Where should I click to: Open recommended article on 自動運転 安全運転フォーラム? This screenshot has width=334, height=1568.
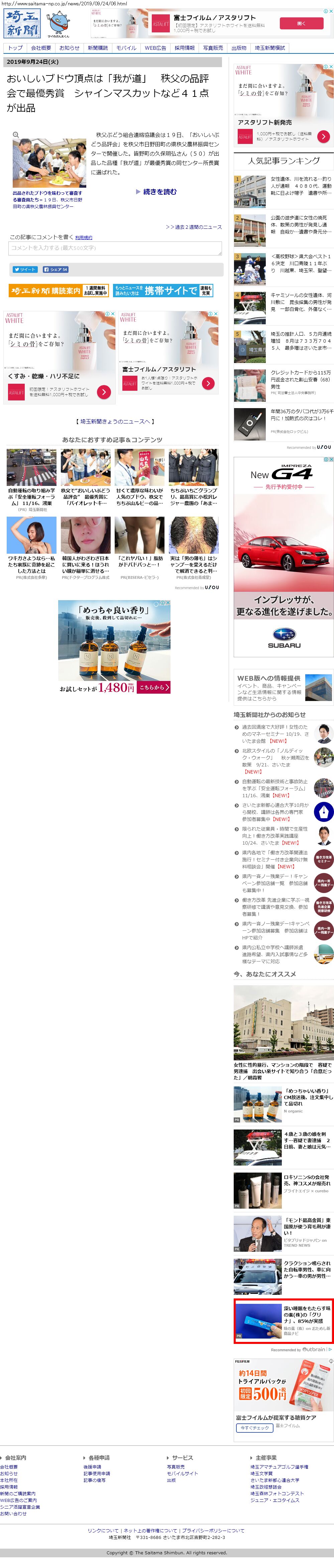pyautogui.click(x=31, y=497)
